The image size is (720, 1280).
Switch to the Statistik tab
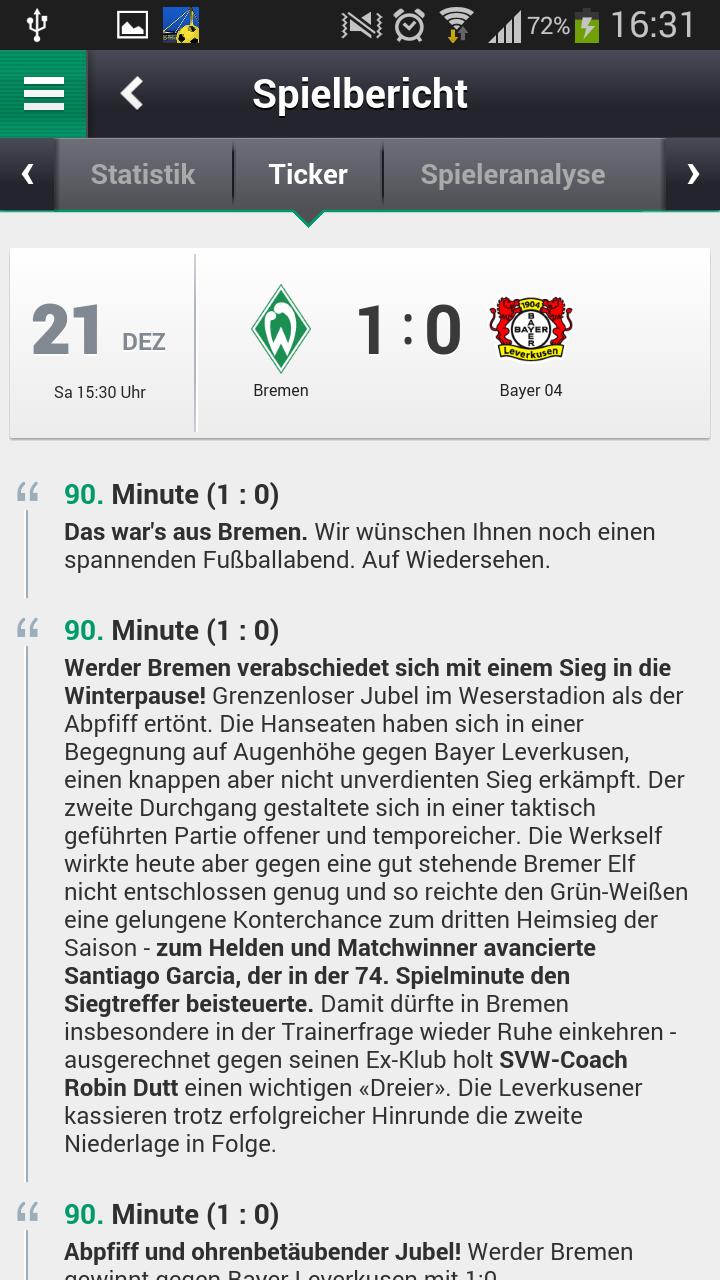point(143,174)
